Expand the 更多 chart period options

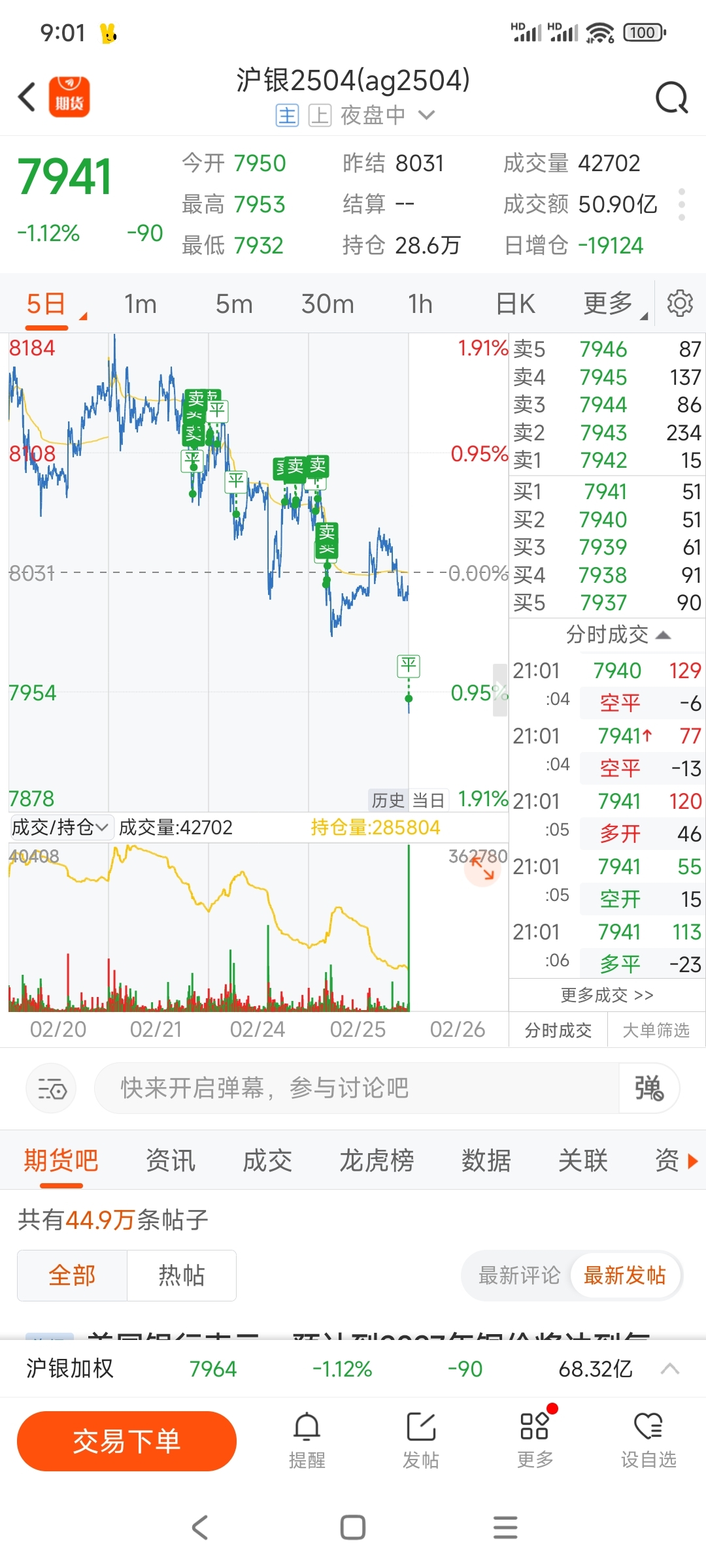[614, 304]
